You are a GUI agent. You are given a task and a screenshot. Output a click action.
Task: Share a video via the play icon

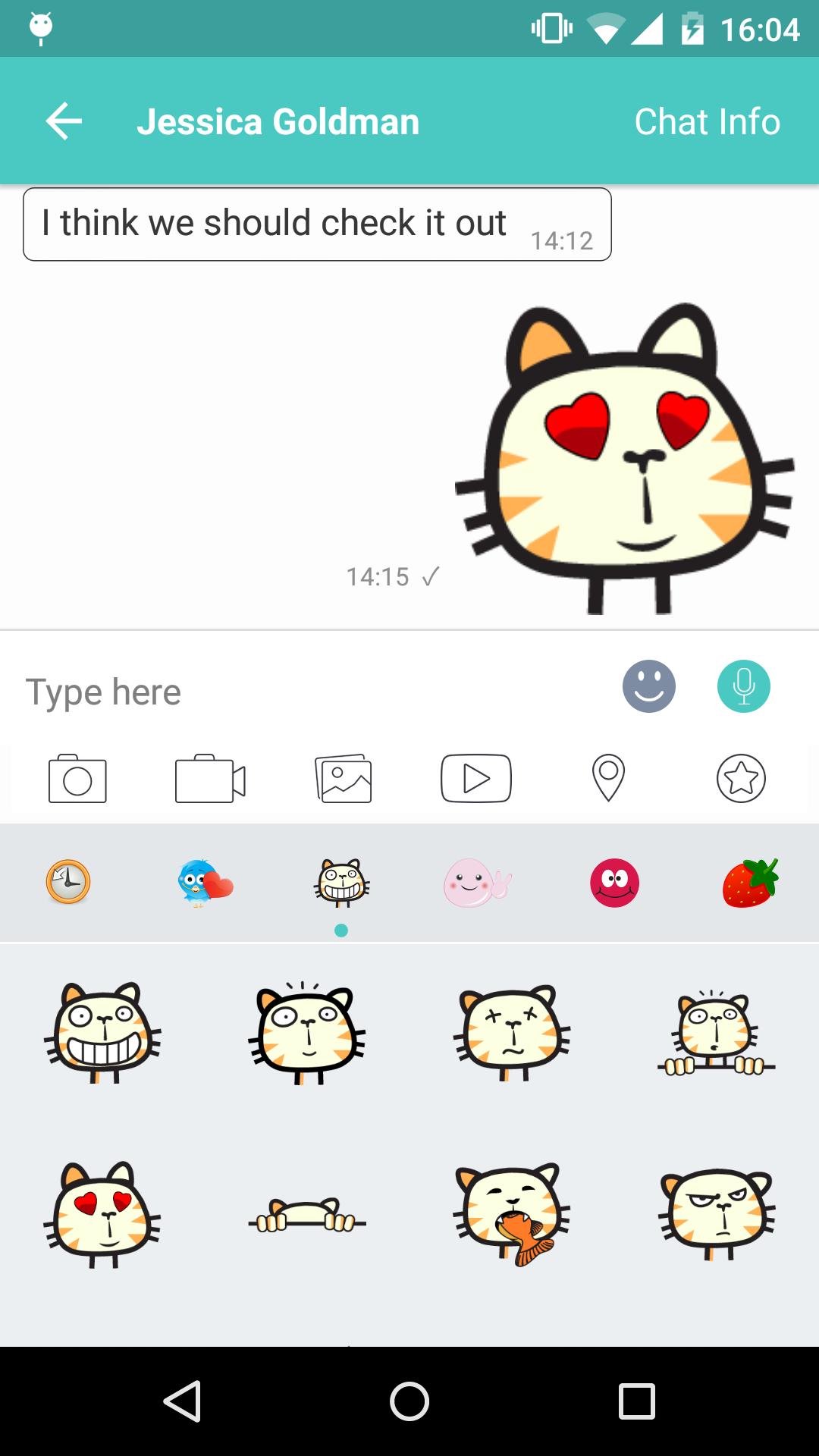(x=476, y=779)
